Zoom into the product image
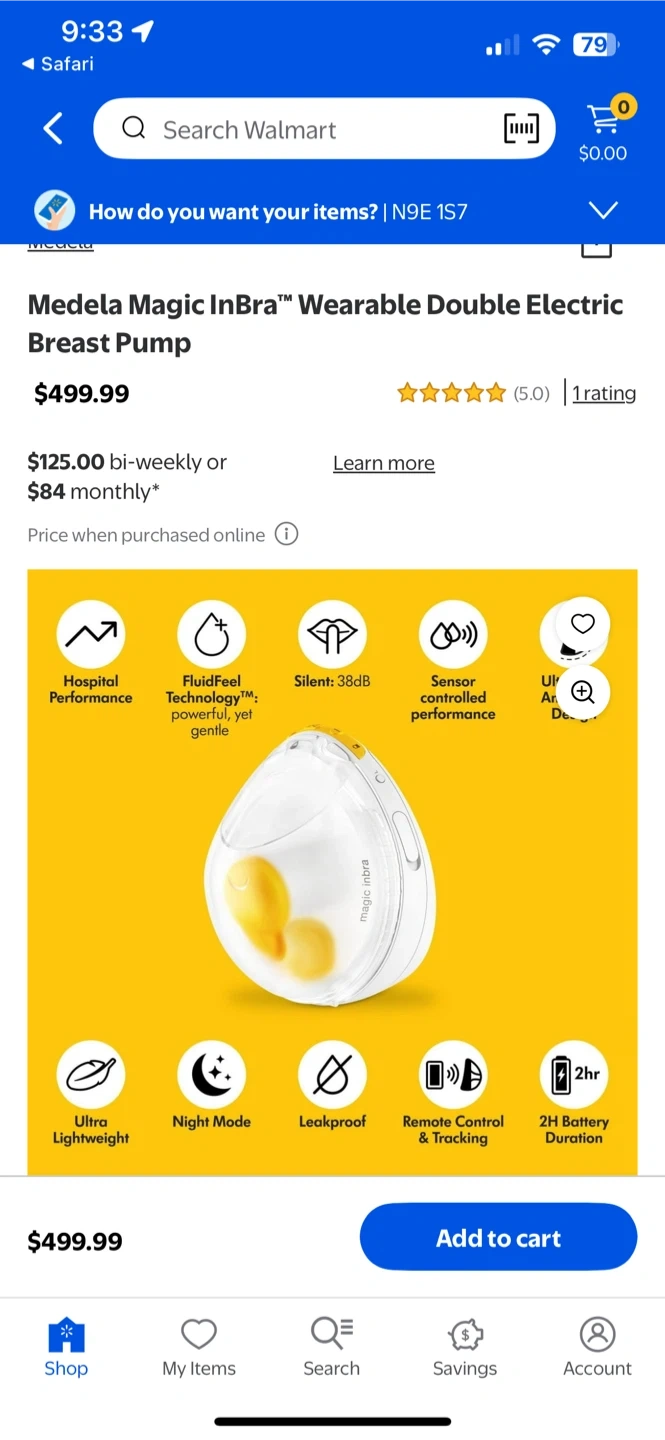Image resolution: width=665 pixels, height=1440 pixels. (582, 692)
